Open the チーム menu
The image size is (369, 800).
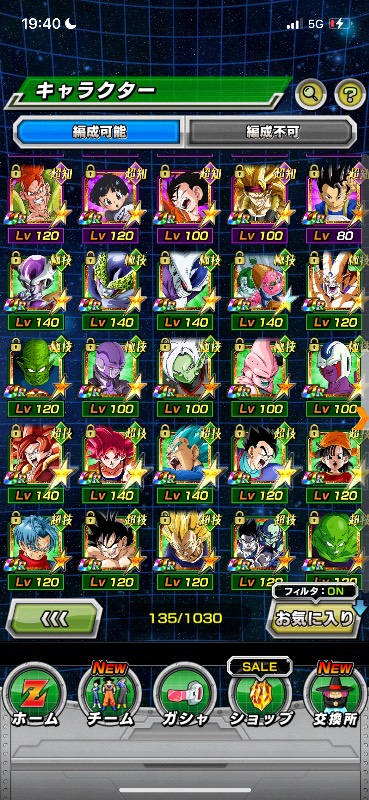click(x=110, y=695)
